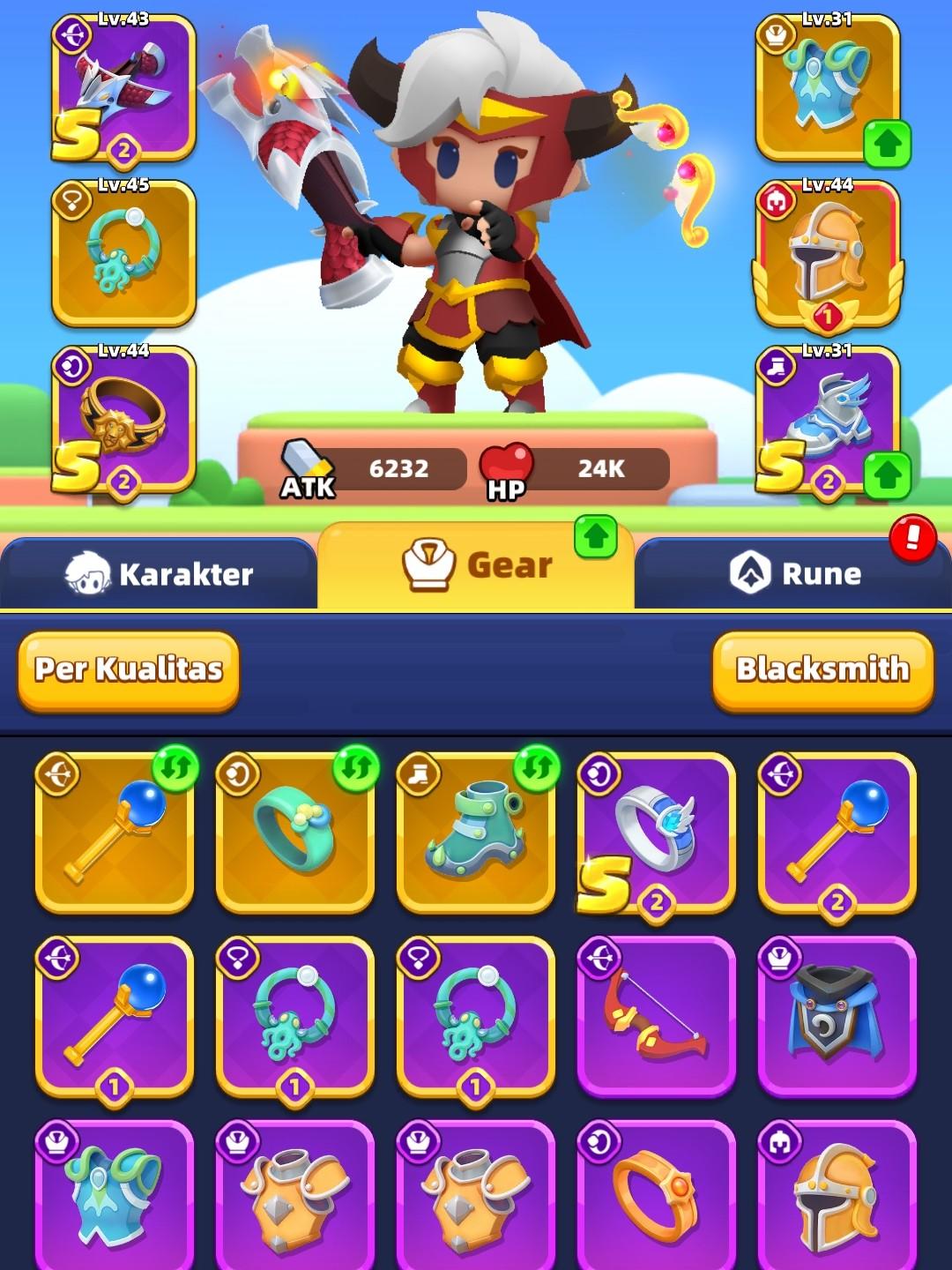The height and width of the screenshot is (1270, 952).
Task: Open equipped Lv.45 necklace slot
Action: [x=124, y=254]
